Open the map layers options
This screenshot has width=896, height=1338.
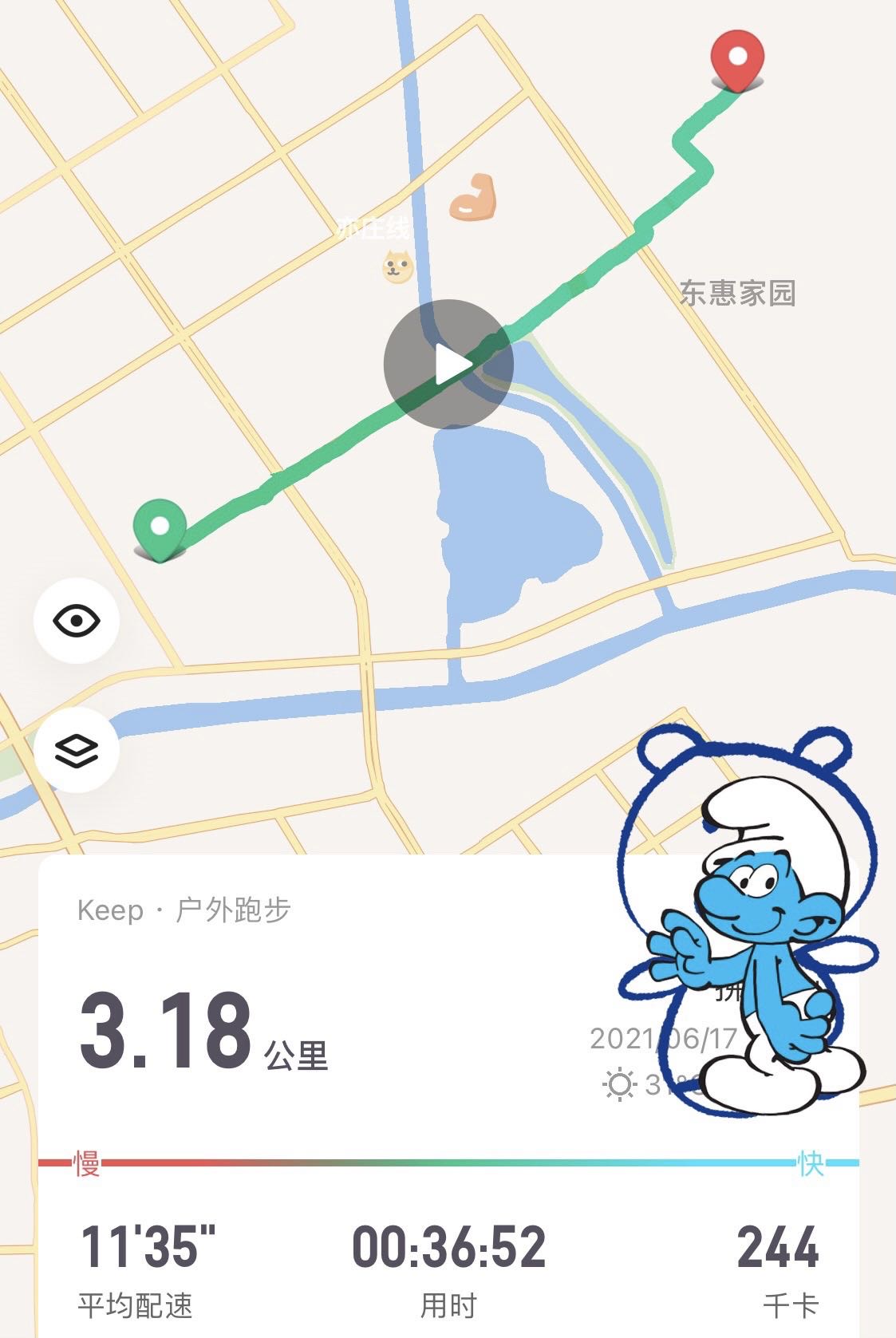pos(77,749)
